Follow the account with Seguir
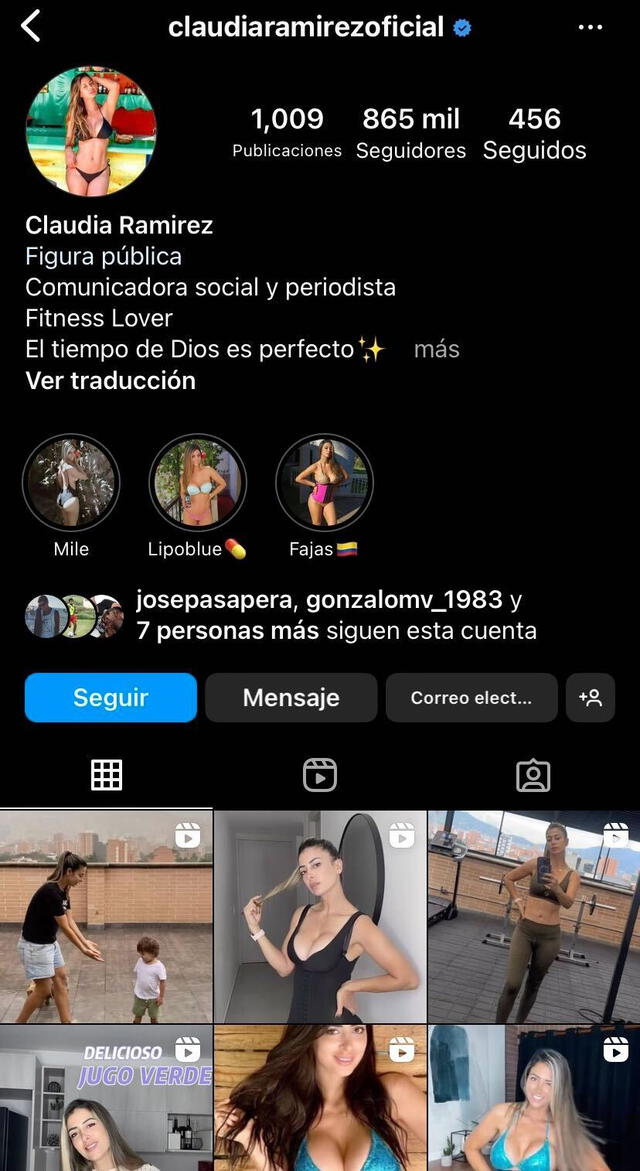Image resolution: width=640 pixels, height=1171 pixels. pyautogui.click(x=111, y=698)
